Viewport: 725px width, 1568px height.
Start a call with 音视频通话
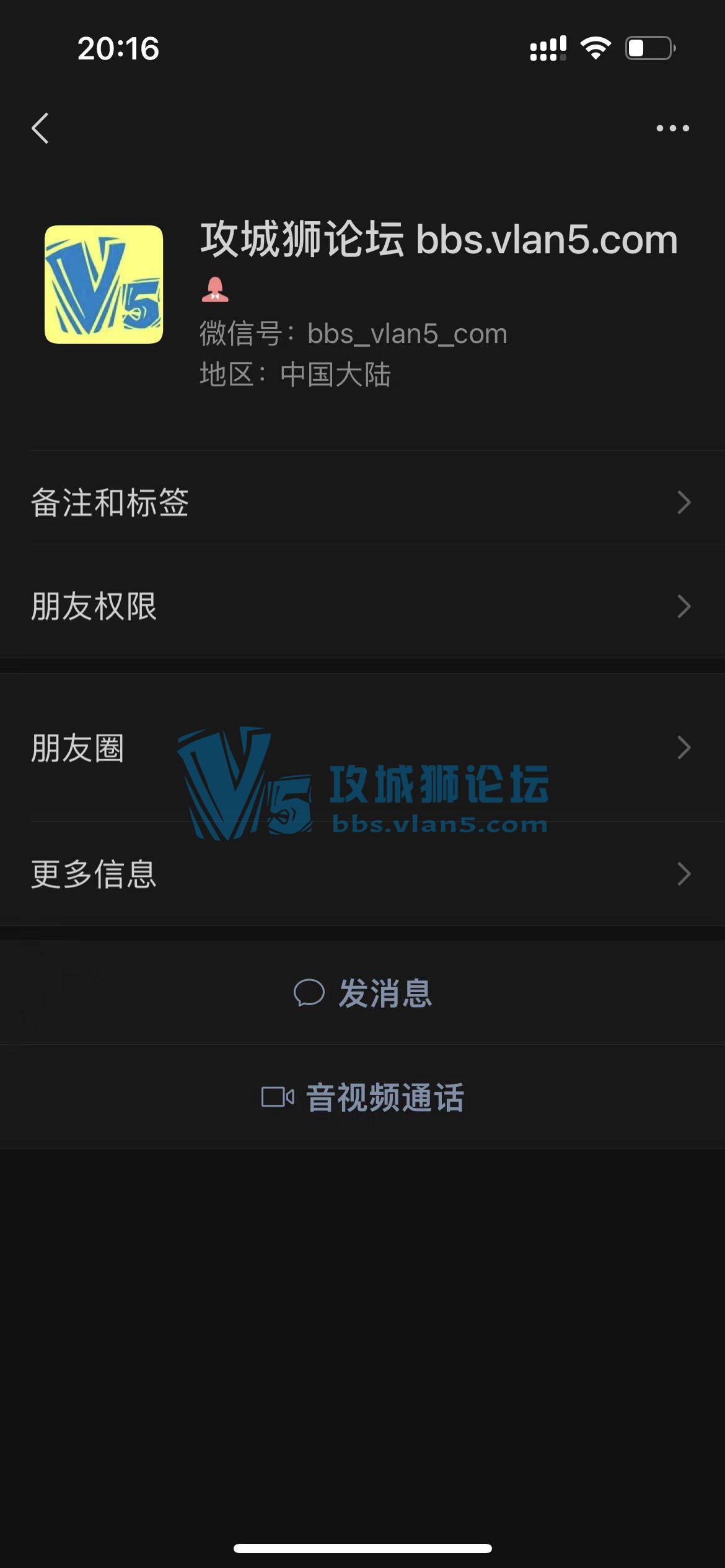point(362,1097)
